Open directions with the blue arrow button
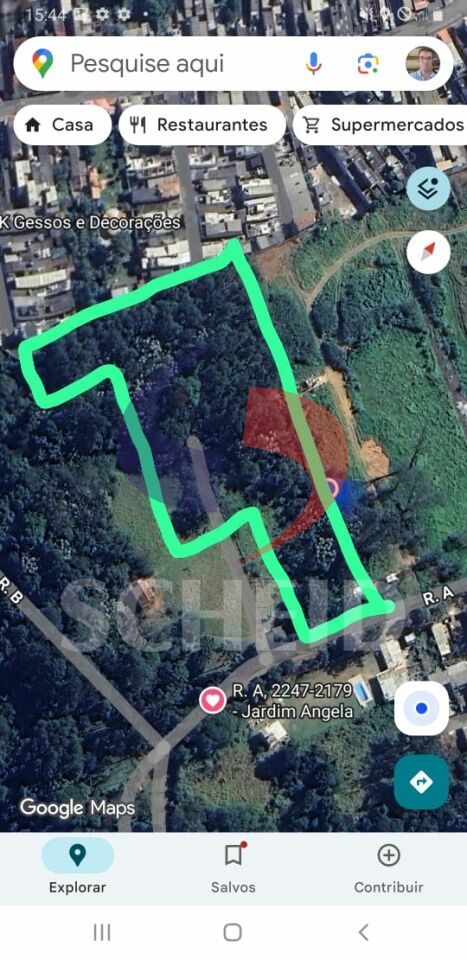The width and height of the screenshot is (467, 960). click(x=421, y=782)
